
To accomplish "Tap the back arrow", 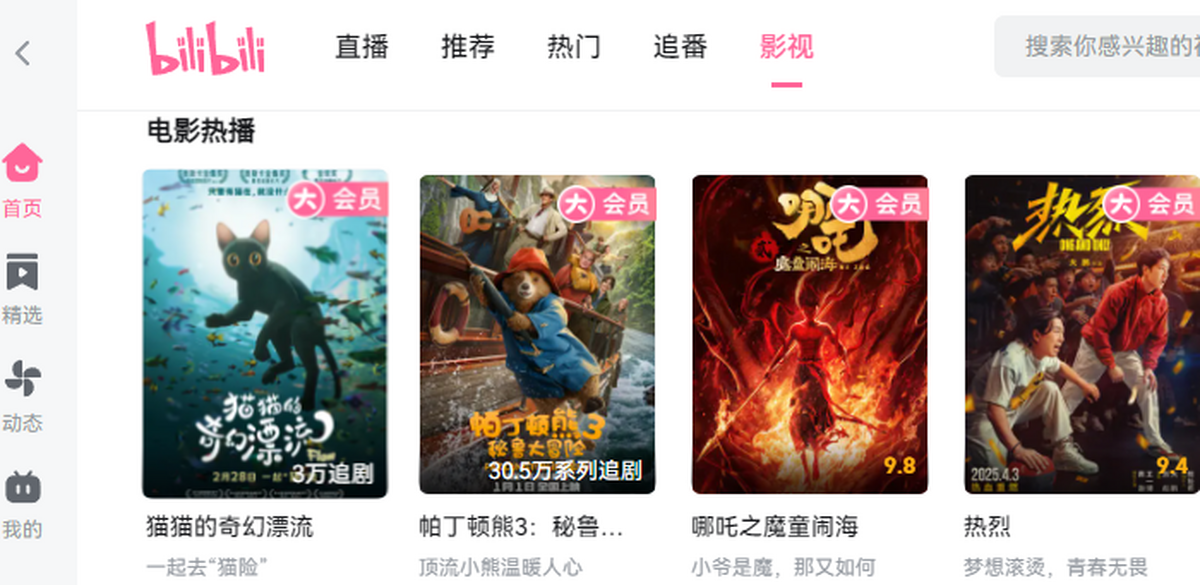I will point(23,52).
